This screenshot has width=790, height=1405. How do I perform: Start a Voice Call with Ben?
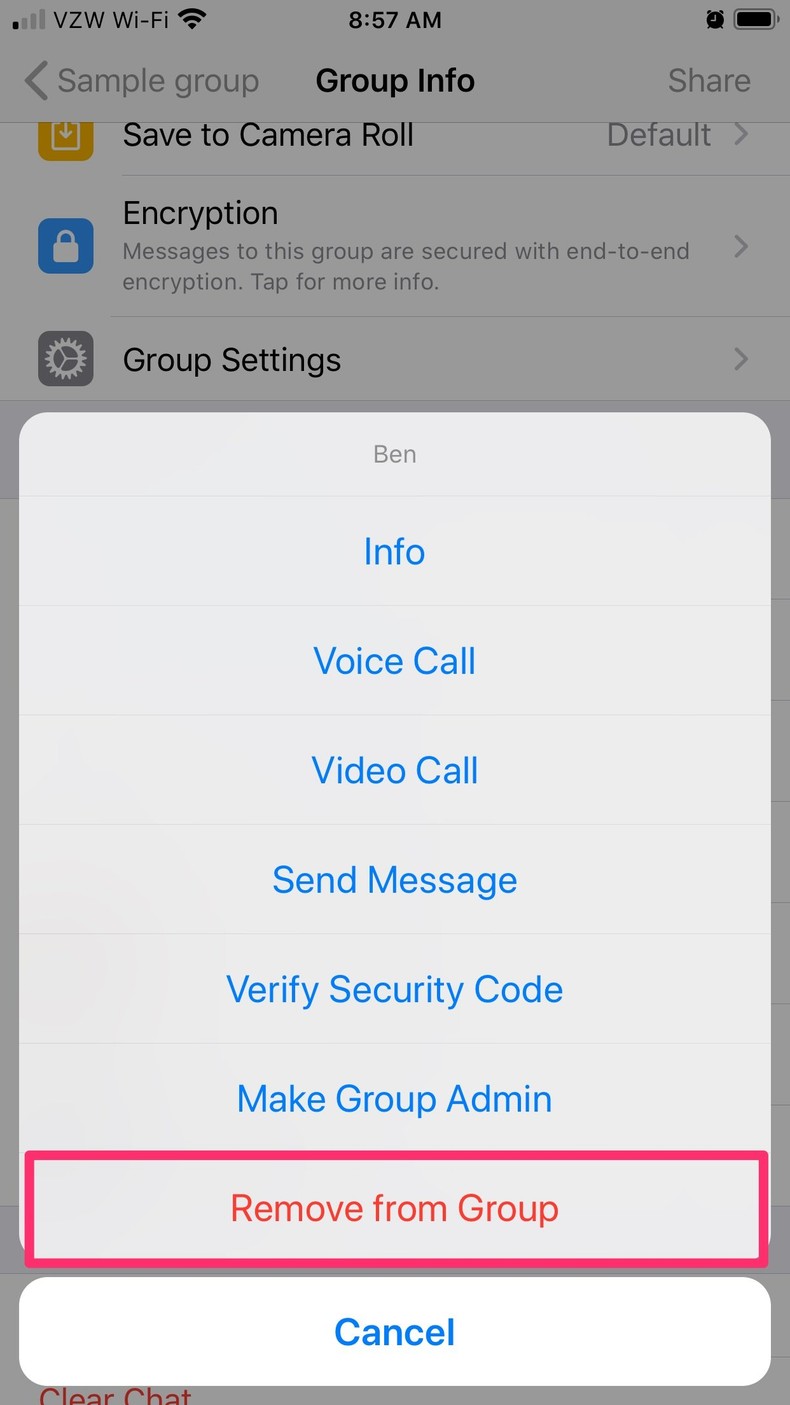tap(394, 660)
